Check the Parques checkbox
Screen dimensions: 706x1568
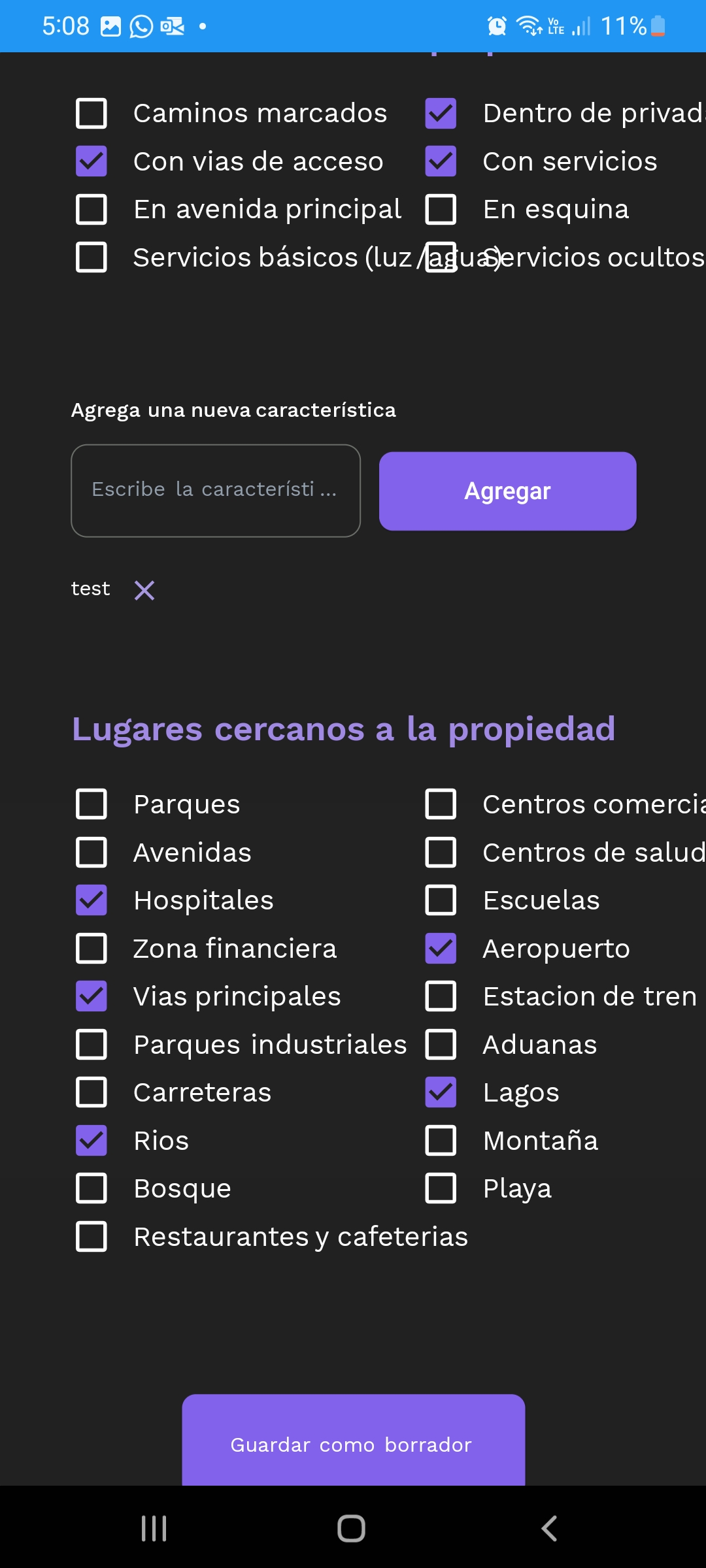click(92, 804)
